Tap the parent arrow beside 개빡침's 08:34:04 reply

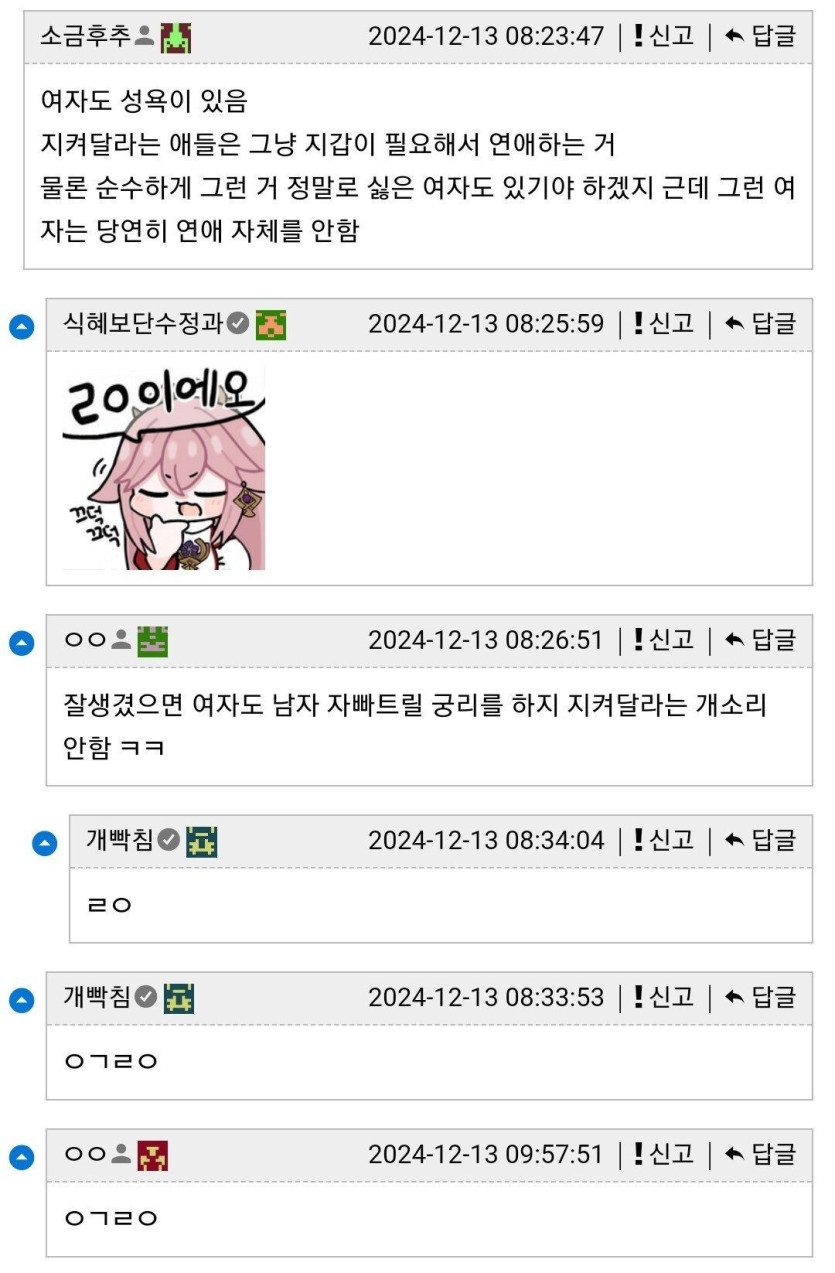click(x=44, y=843)
